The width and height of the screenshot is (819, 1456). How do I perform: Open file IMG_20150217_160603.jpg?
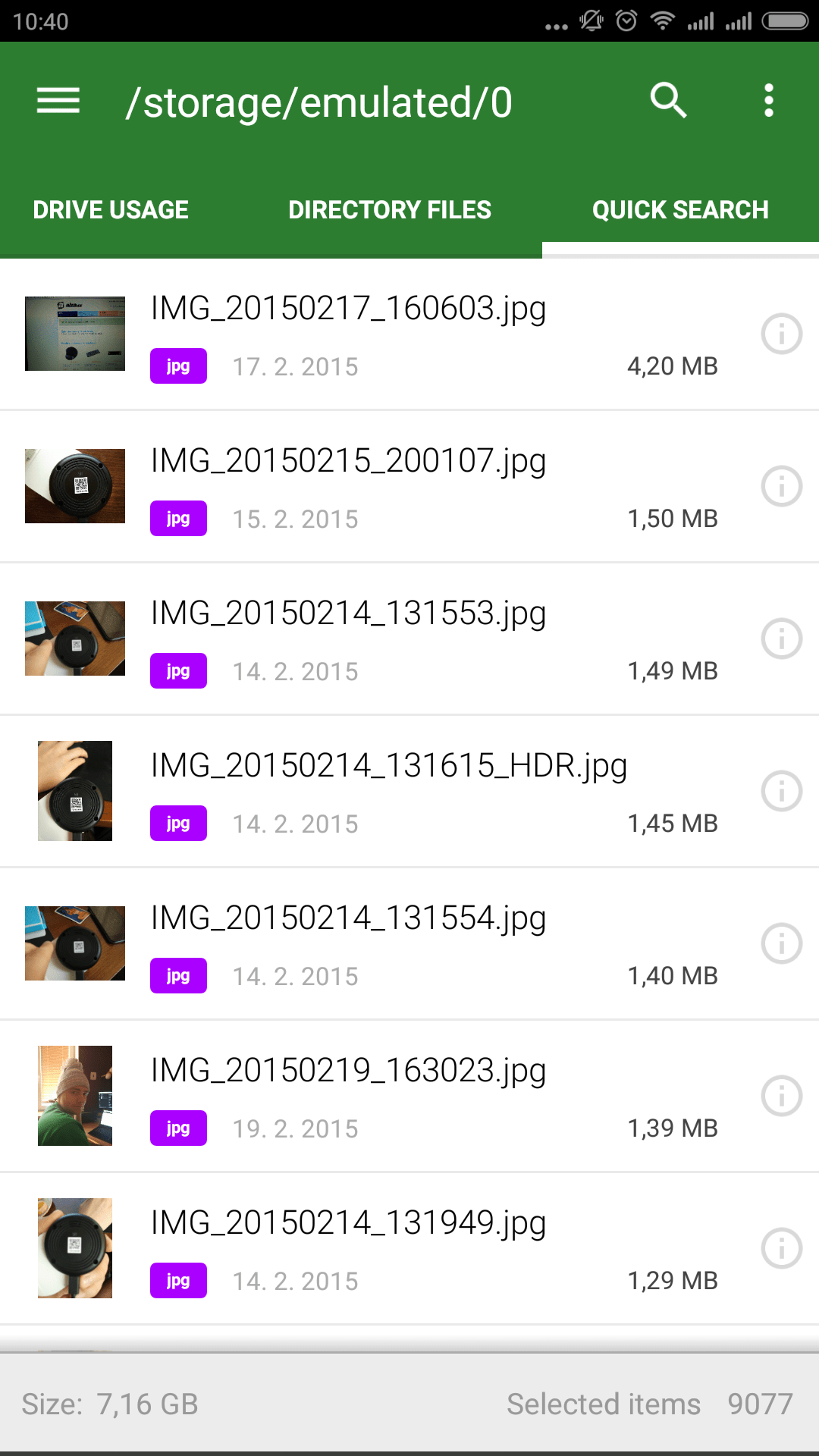click(349, 309)
